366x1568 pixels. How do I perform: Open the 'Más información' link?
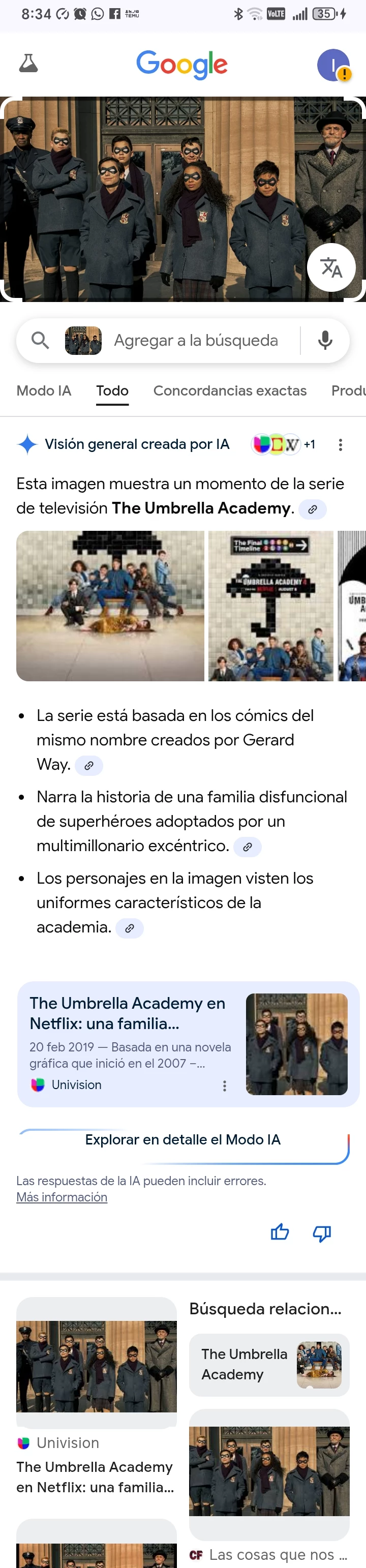tap(62, 1197)
